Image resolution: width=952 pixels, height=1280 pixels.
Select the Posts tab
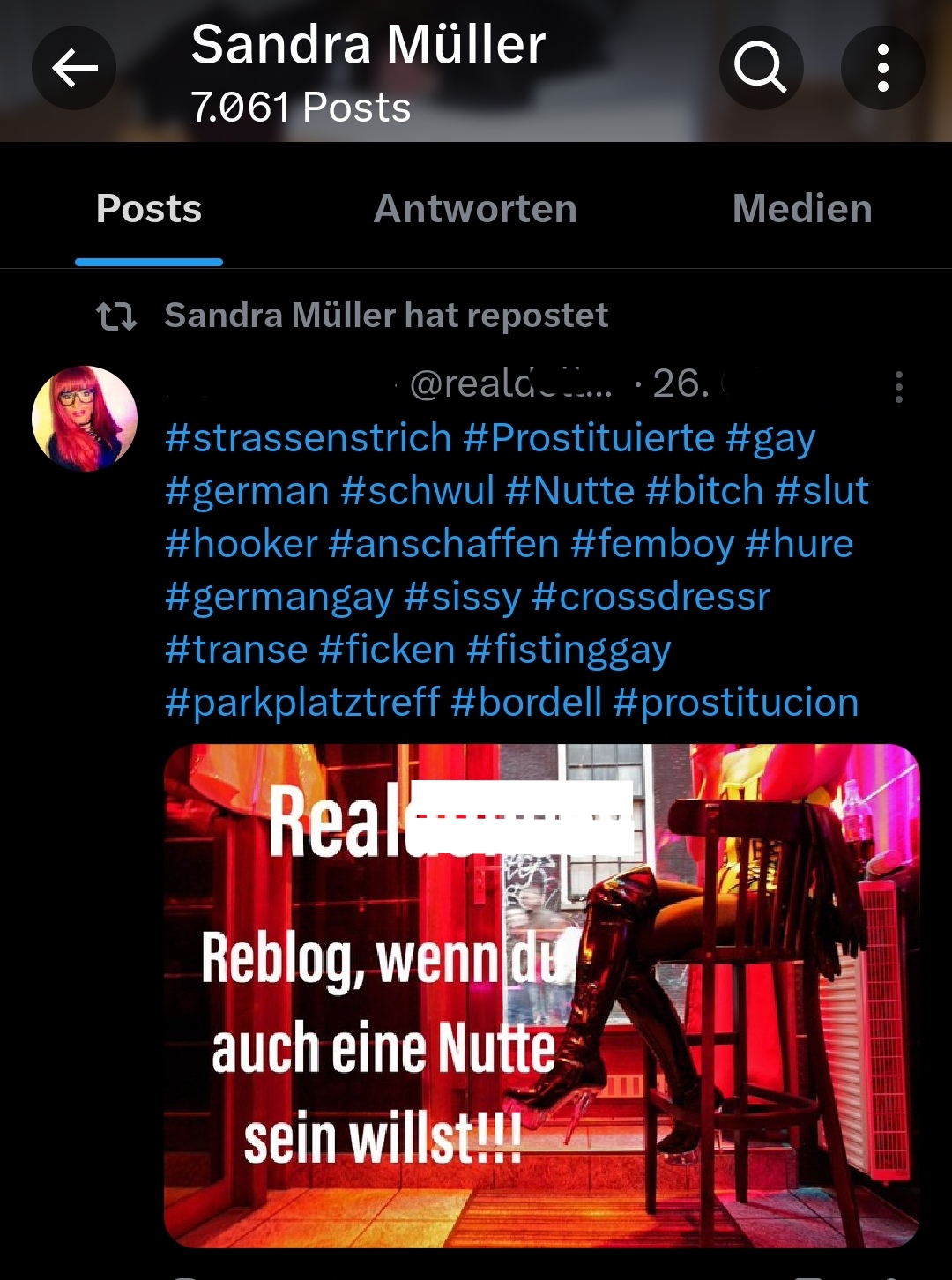149,209
